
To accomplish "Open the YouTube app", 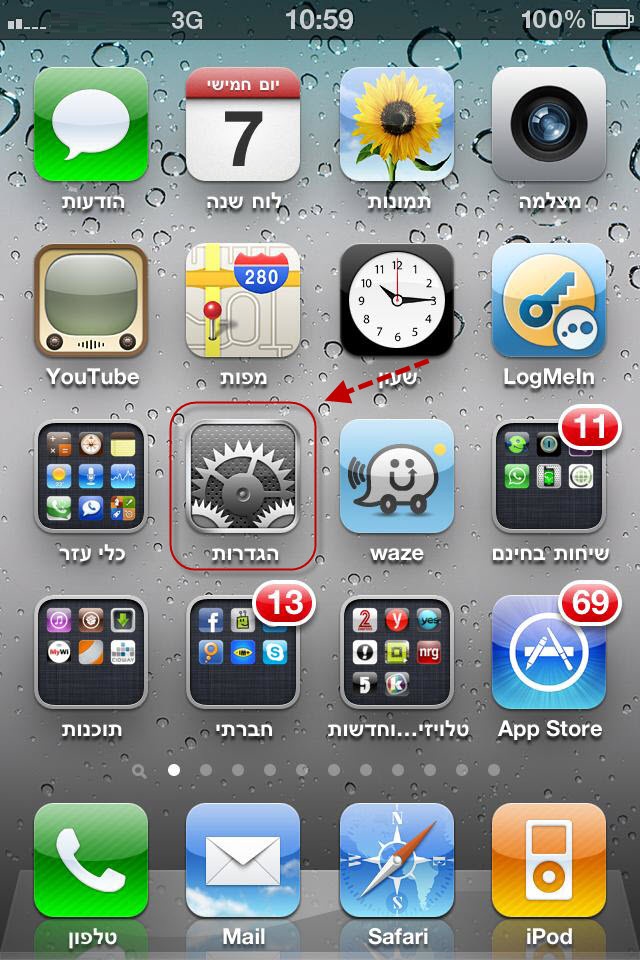I will pyautogui.click(x=91, y=301).
